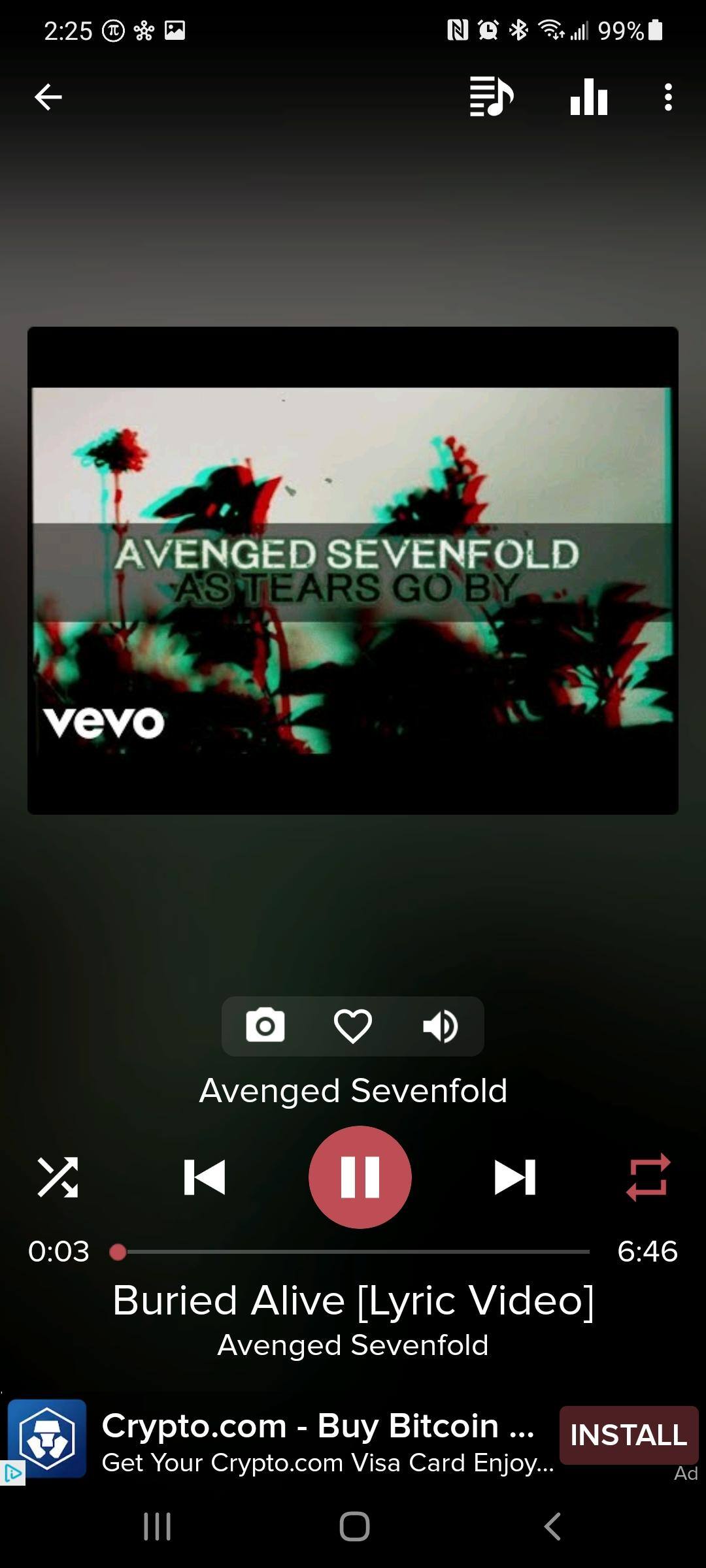Toggle shuffle mode
The width and height of the screenshot is (706, 1568).
[58, 1177]
